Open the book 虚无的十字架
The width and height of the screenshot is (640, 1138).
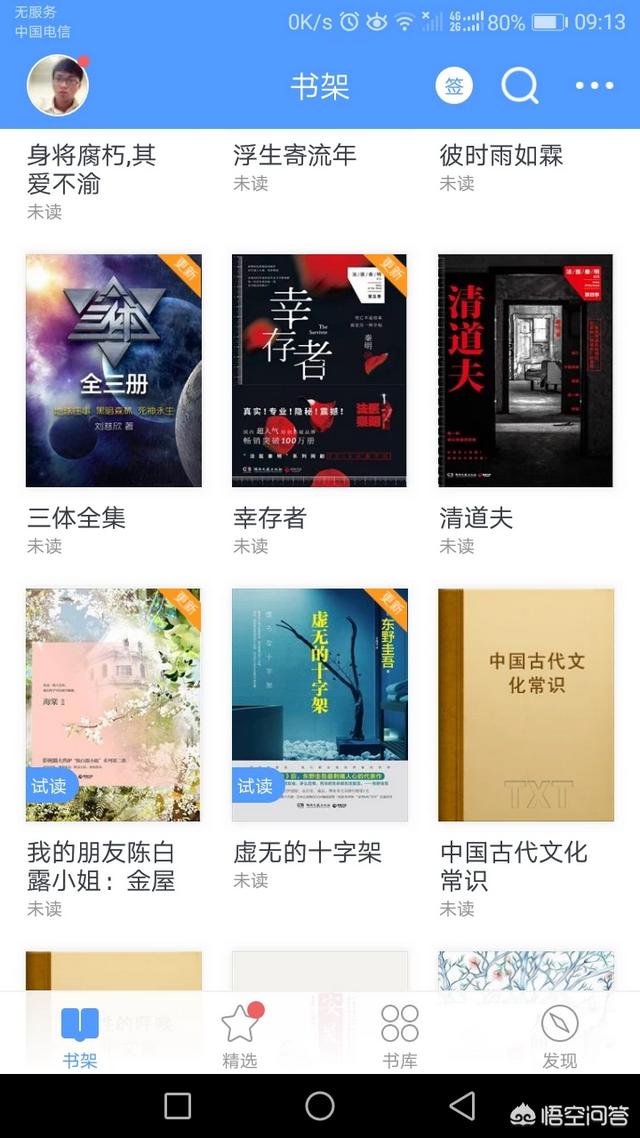click(x=319, y=705)
